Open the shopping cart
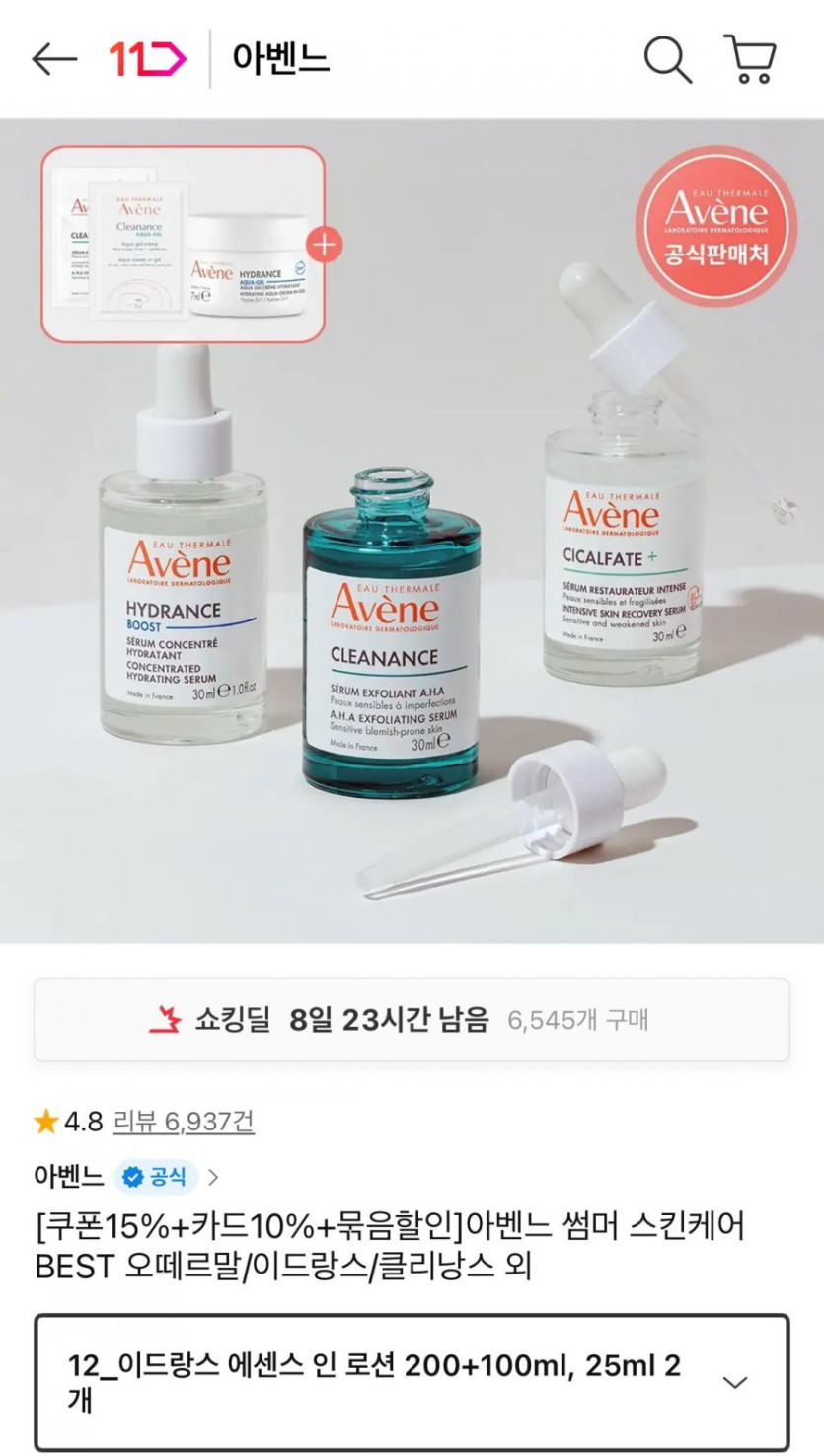This screenshot has height=1456, width=824. pos(751,59)
